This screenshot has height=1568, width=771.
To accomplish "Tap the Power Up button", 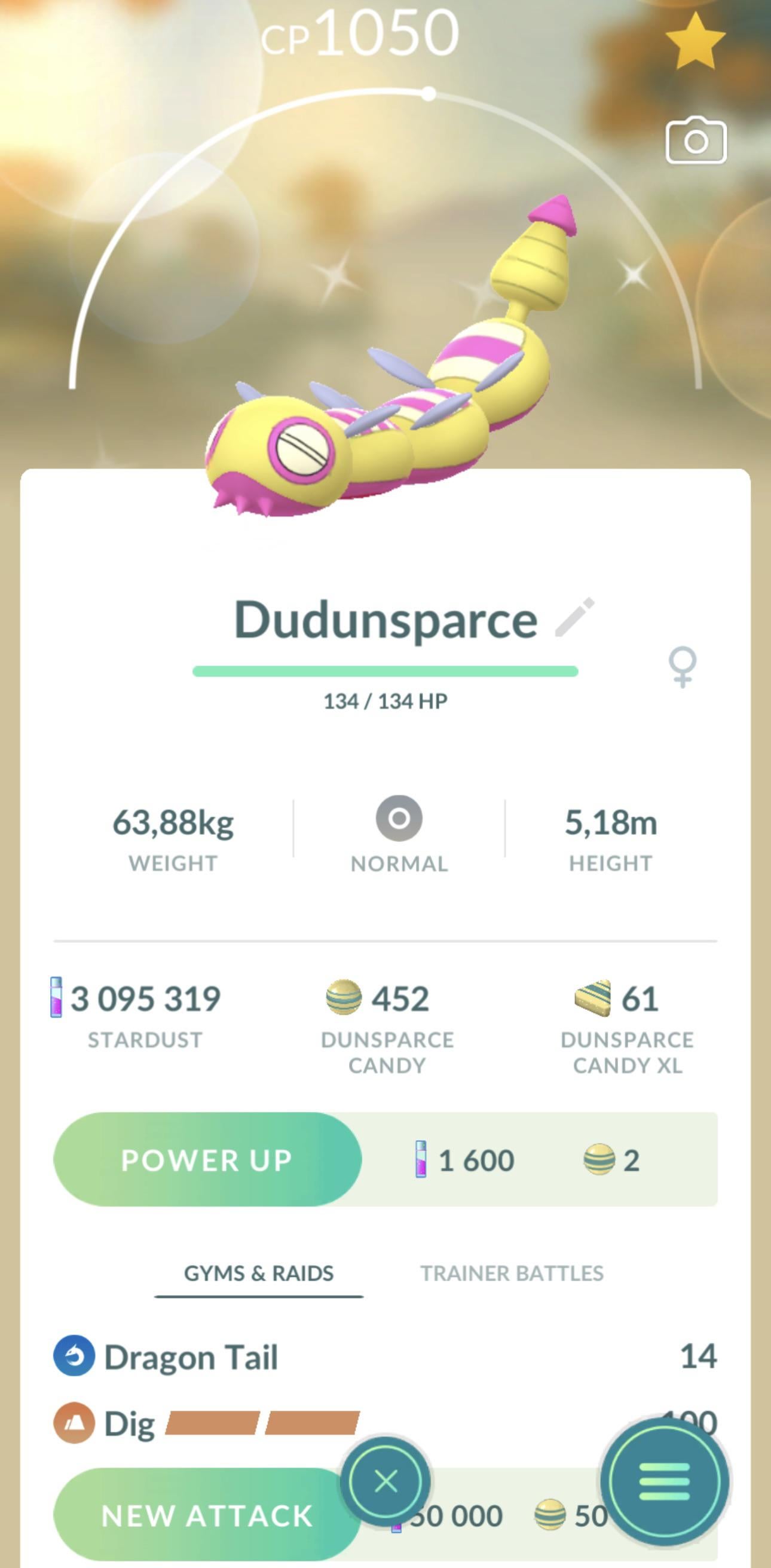I will 207,1159.
